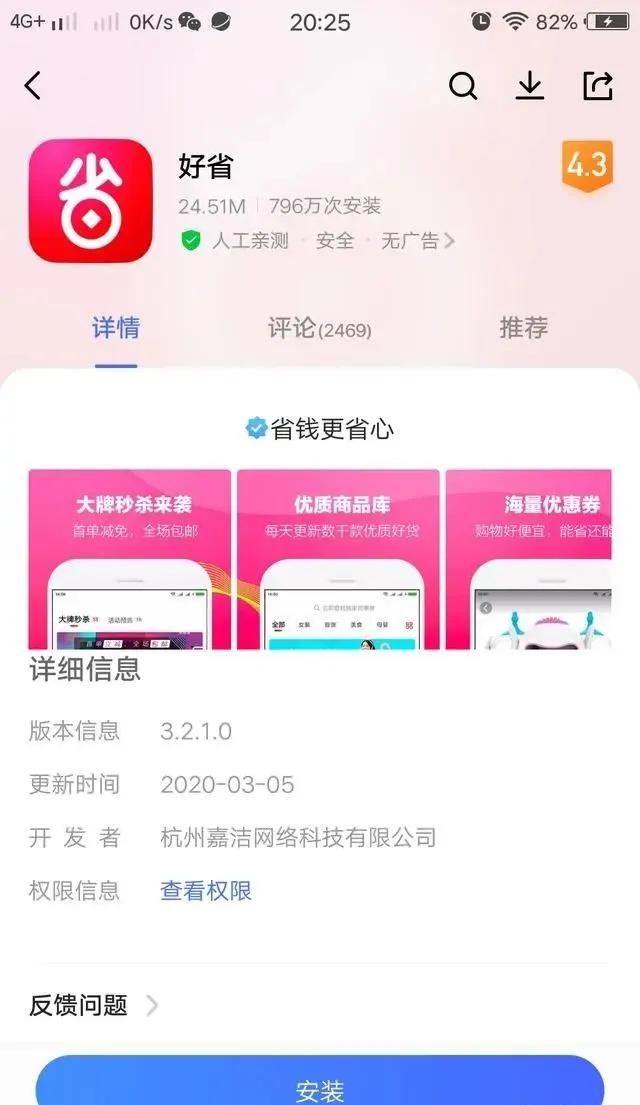Open the 反馈问题 row
The height and width of the screenshot is (1105, 640).
click(x=320, y=1005)
